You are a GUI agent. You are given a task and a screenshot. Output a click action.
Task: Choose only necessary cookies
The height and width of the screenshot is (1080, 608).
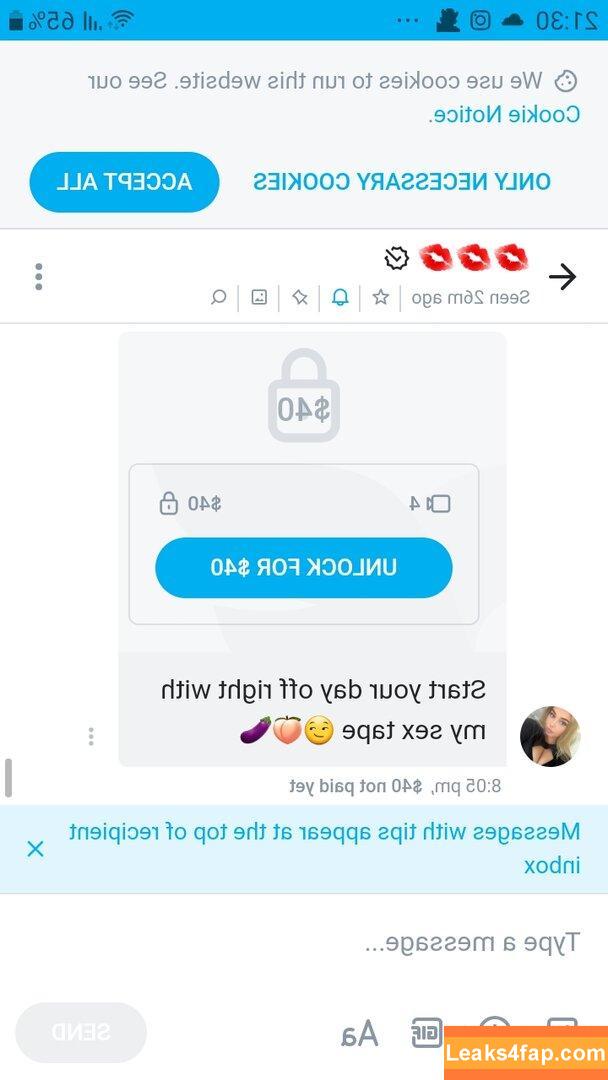point(401,182)
